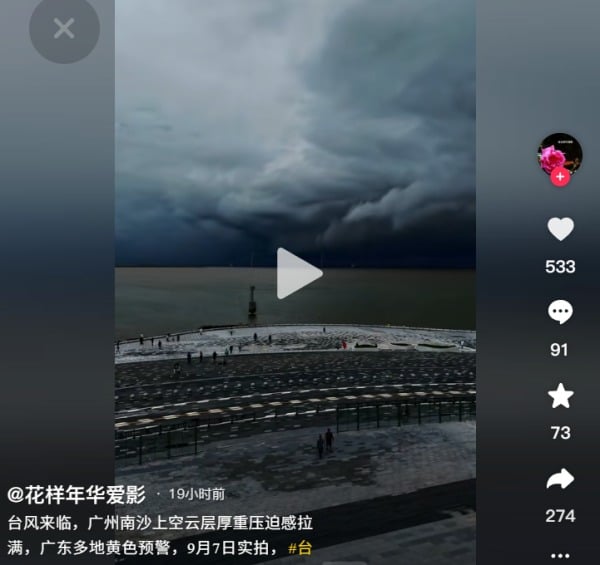Screen dimensions: 600x565
Task: Play the paused video
Action: (x=297, y=273)
